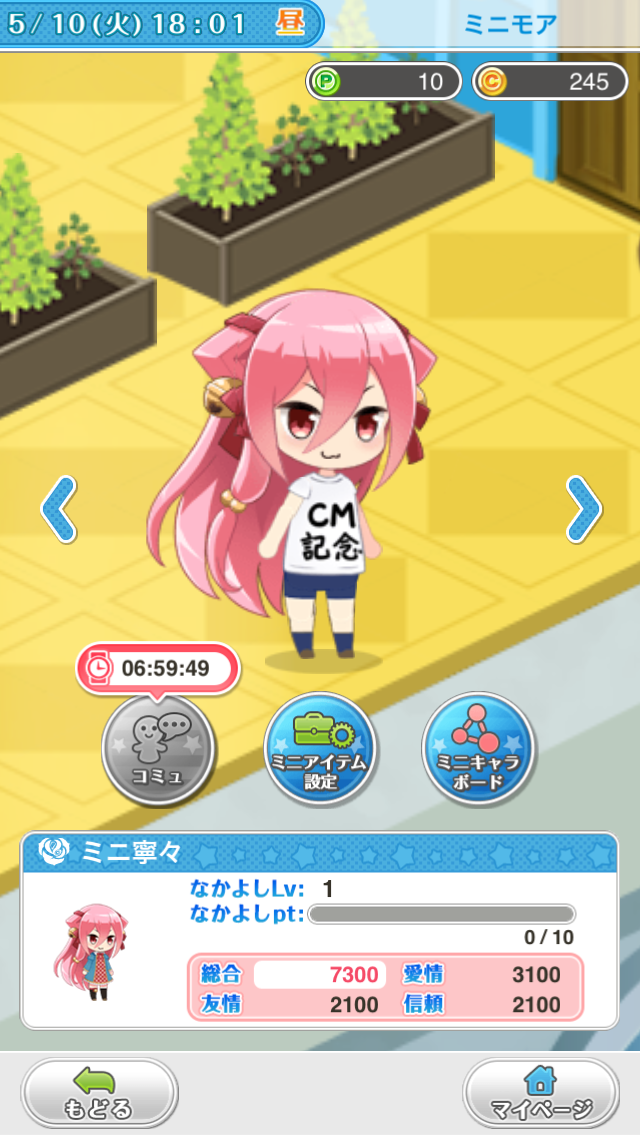The image size is (640, 1136).
Task: Open the ミニキャラボード
Action: pyautogui.click(x=478, y=749)
